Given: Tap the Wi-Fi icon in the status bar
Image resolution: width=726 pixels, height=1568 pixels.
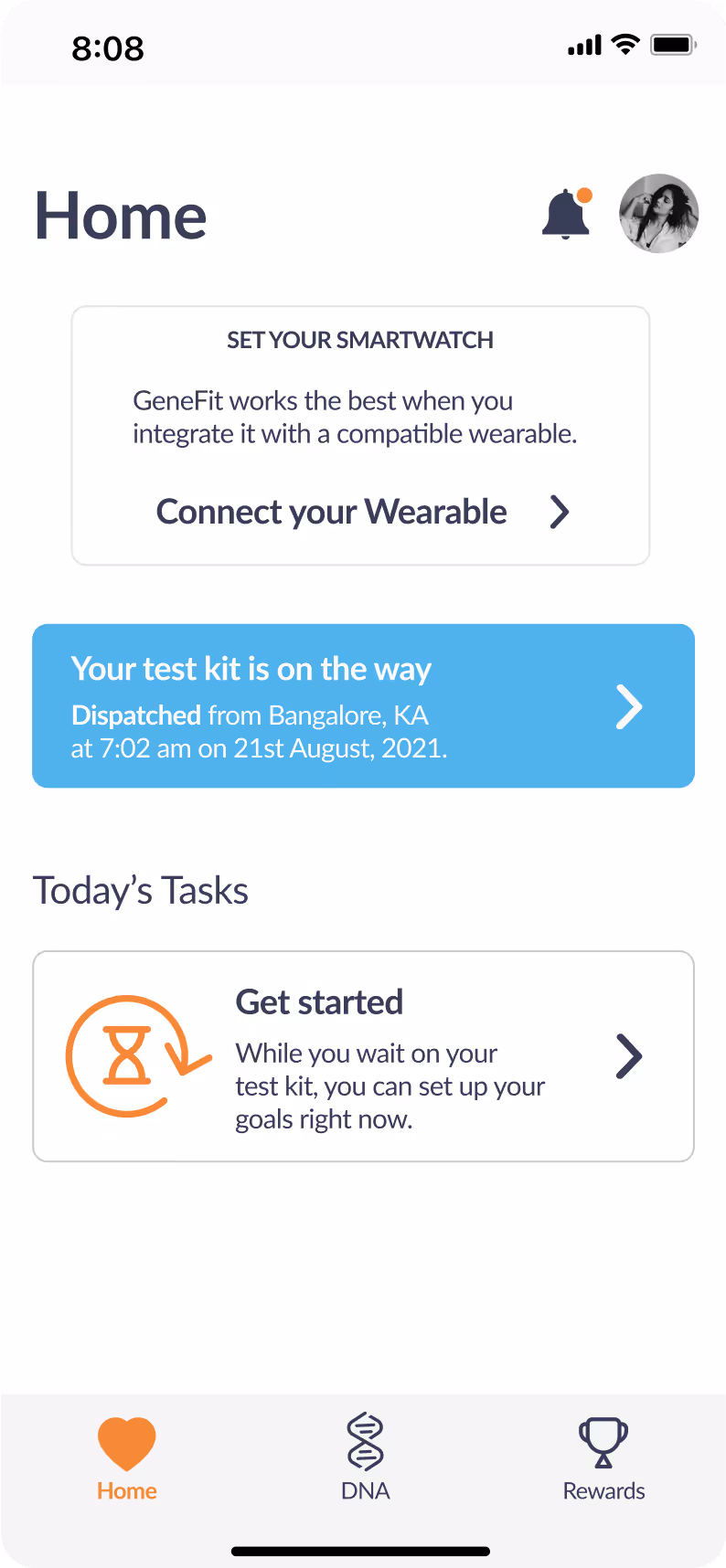Looking at the screenshot, I should [x=625, y=44].
